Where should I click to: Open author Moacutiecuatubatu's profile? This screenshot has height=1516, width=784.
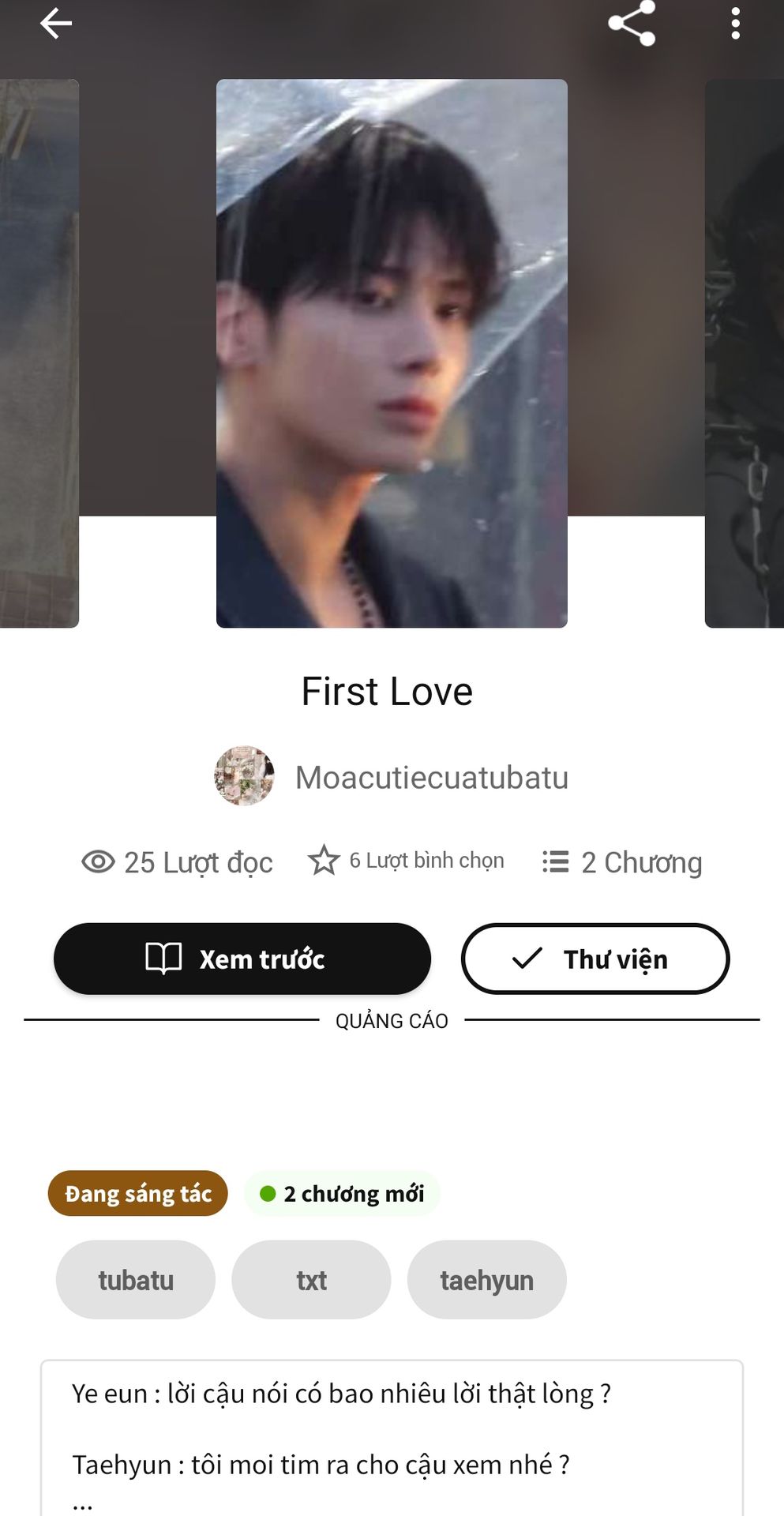click(x=431, y=777)
